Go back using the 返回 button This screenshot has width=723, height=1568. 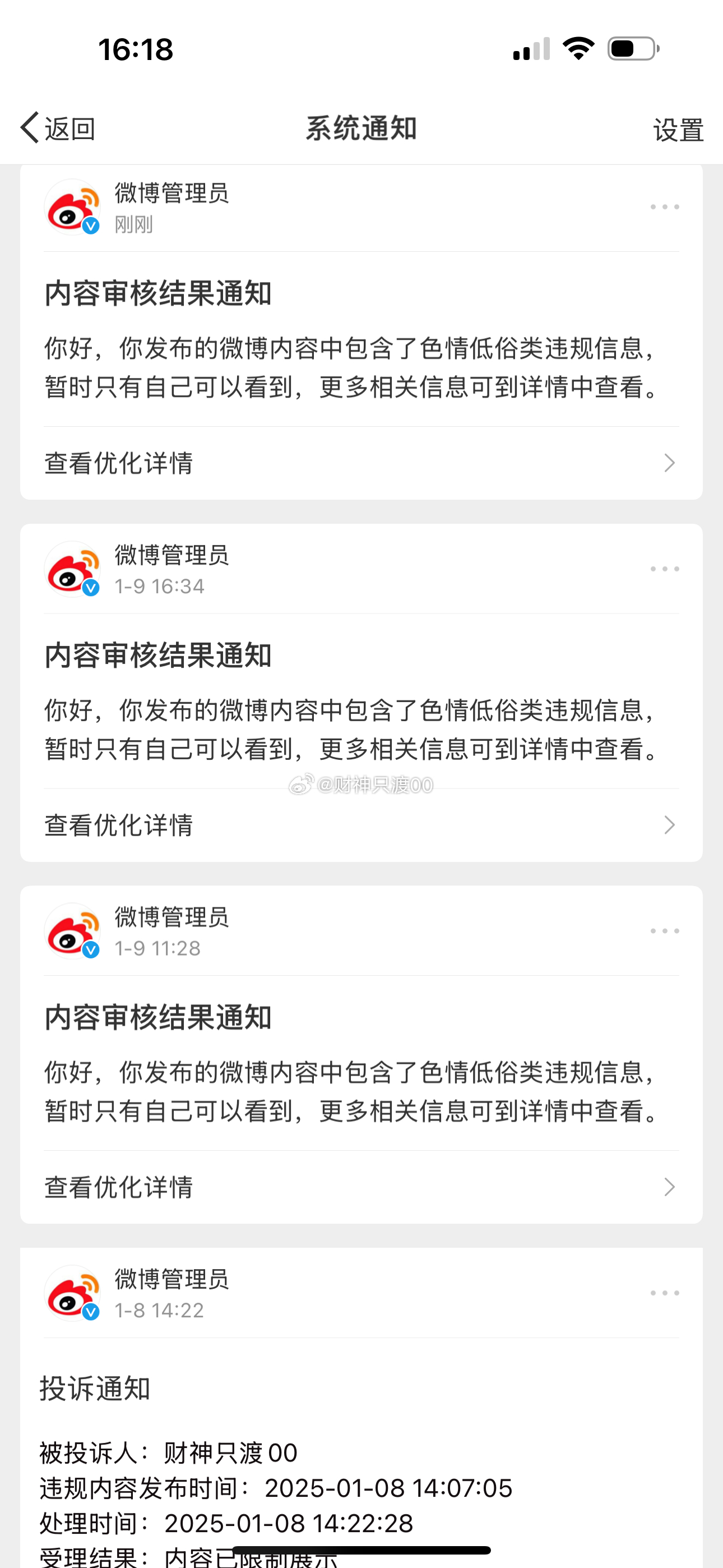58,128
